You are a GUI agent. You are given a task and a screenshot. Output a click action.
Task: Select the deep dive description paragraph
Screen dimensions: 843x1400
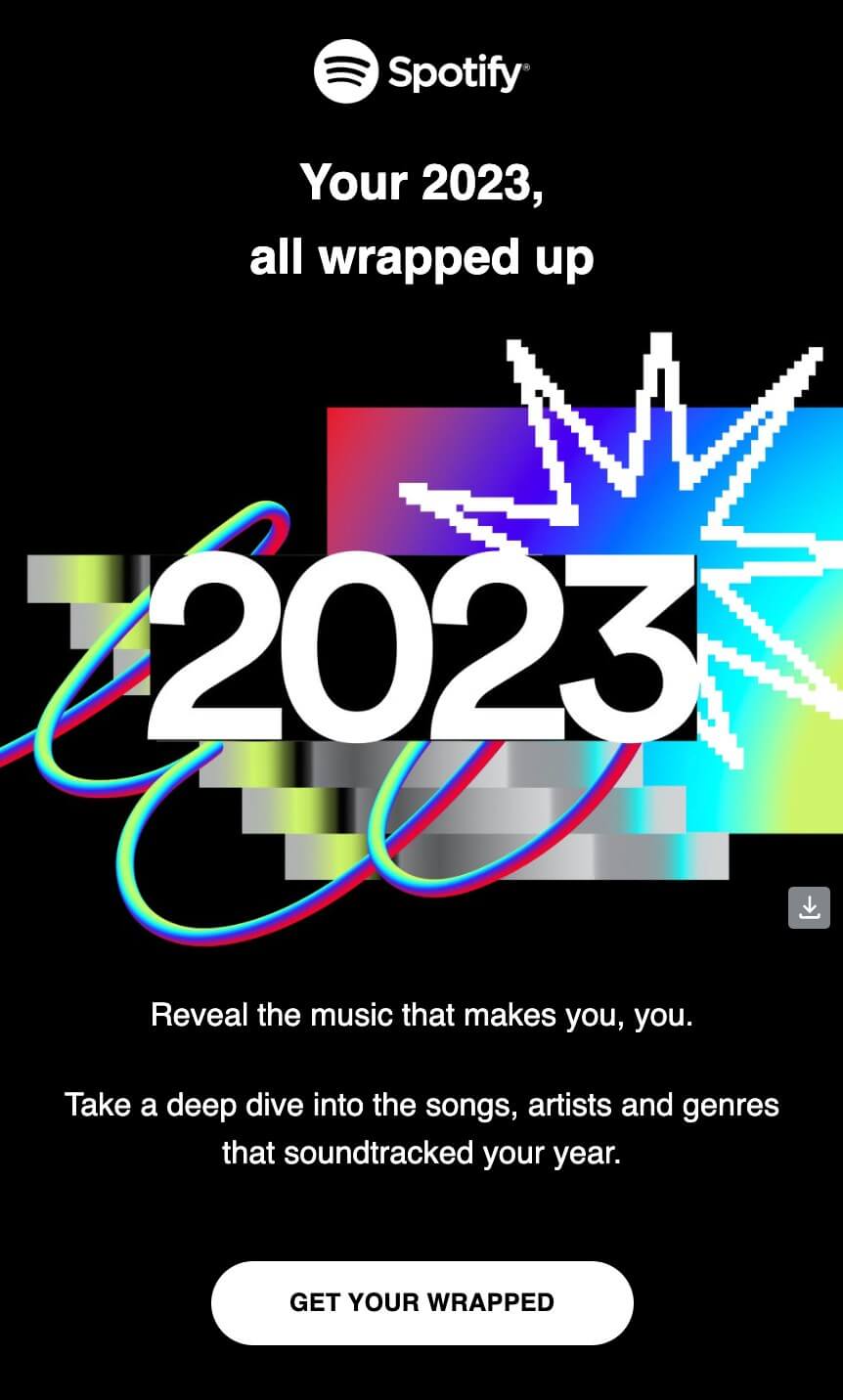coord(421,1129)
